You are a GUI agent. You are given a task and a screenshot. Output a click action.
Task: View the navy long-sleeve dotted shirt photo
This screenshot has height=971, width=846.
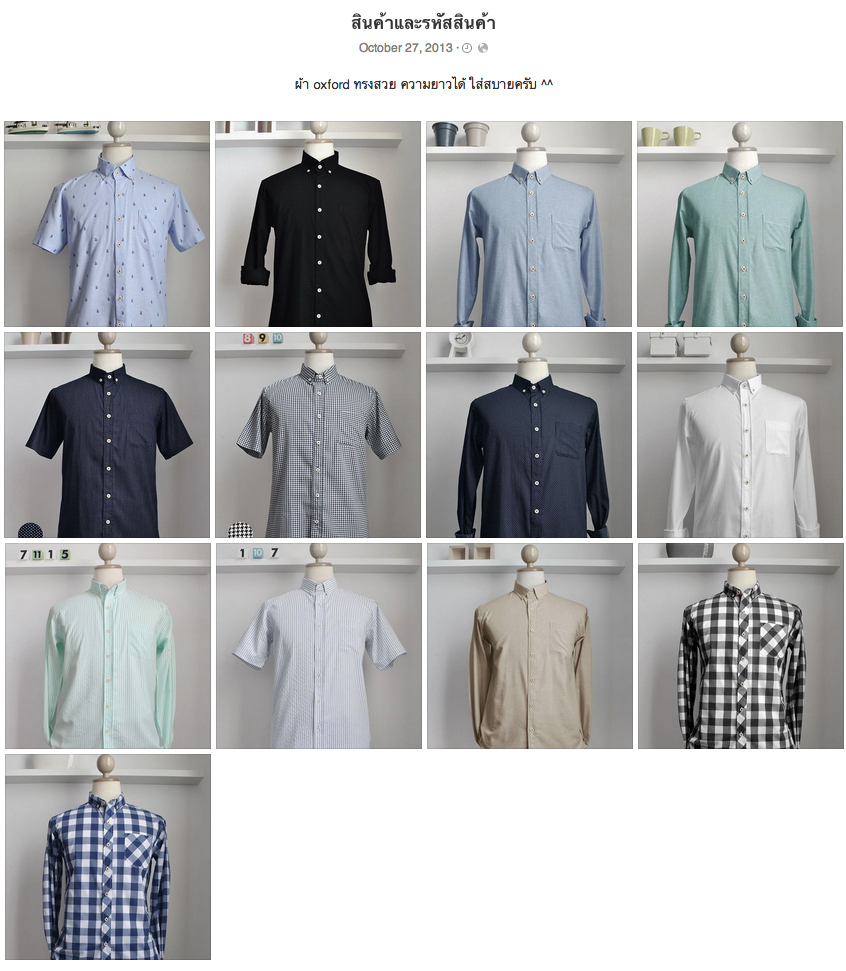tap(529, 435)
